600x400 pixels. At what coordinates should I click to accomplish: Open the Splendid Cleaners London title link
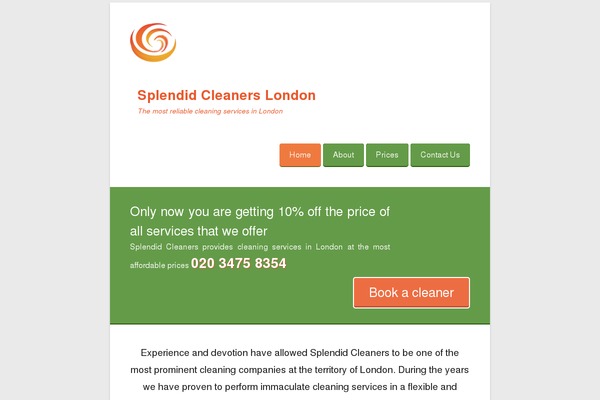click(x=226, y=96)
